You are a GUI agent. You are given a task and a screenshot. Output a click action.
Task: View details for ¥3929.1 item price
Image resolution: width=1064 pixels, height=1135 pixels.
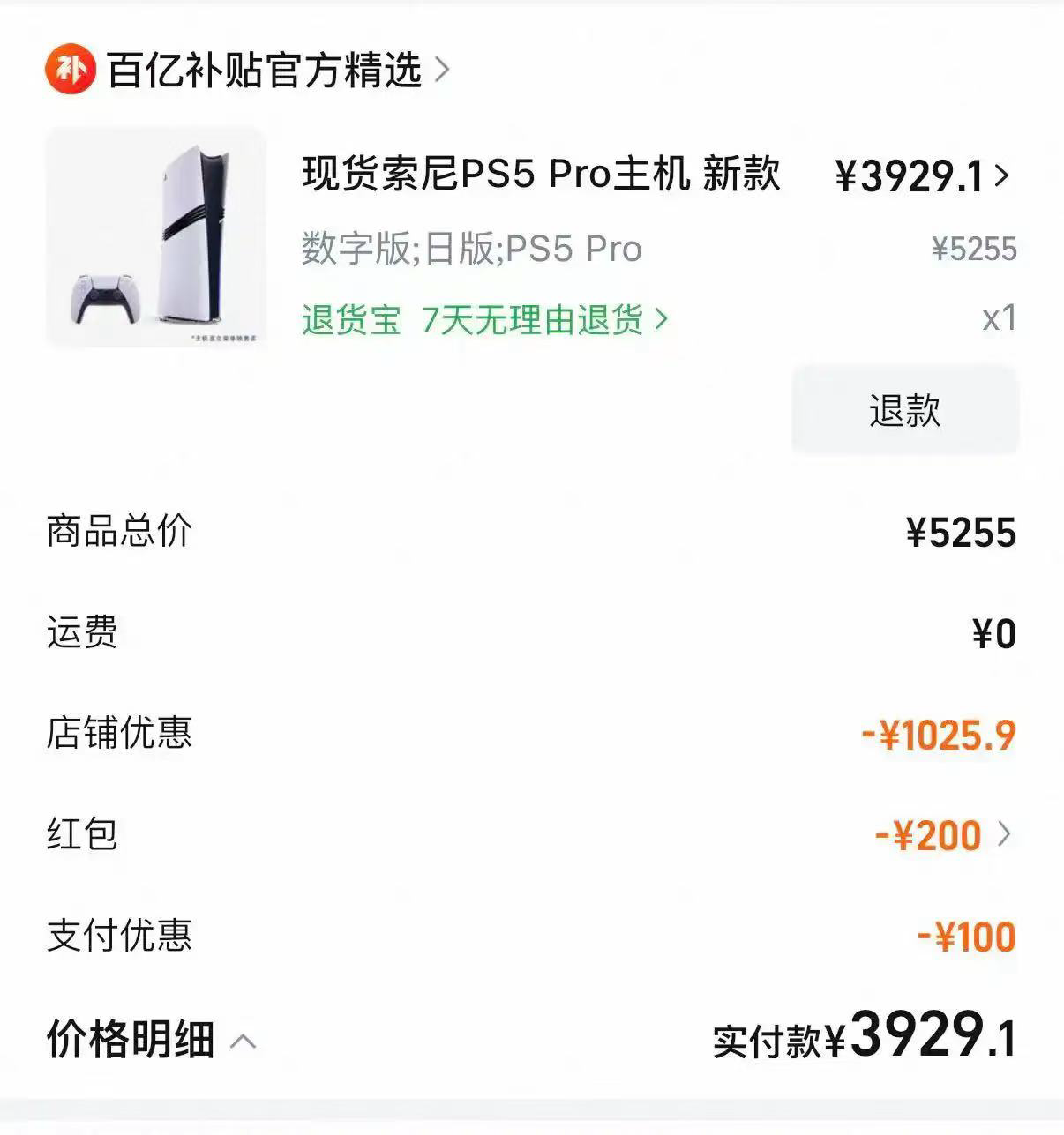pos(922,177)
